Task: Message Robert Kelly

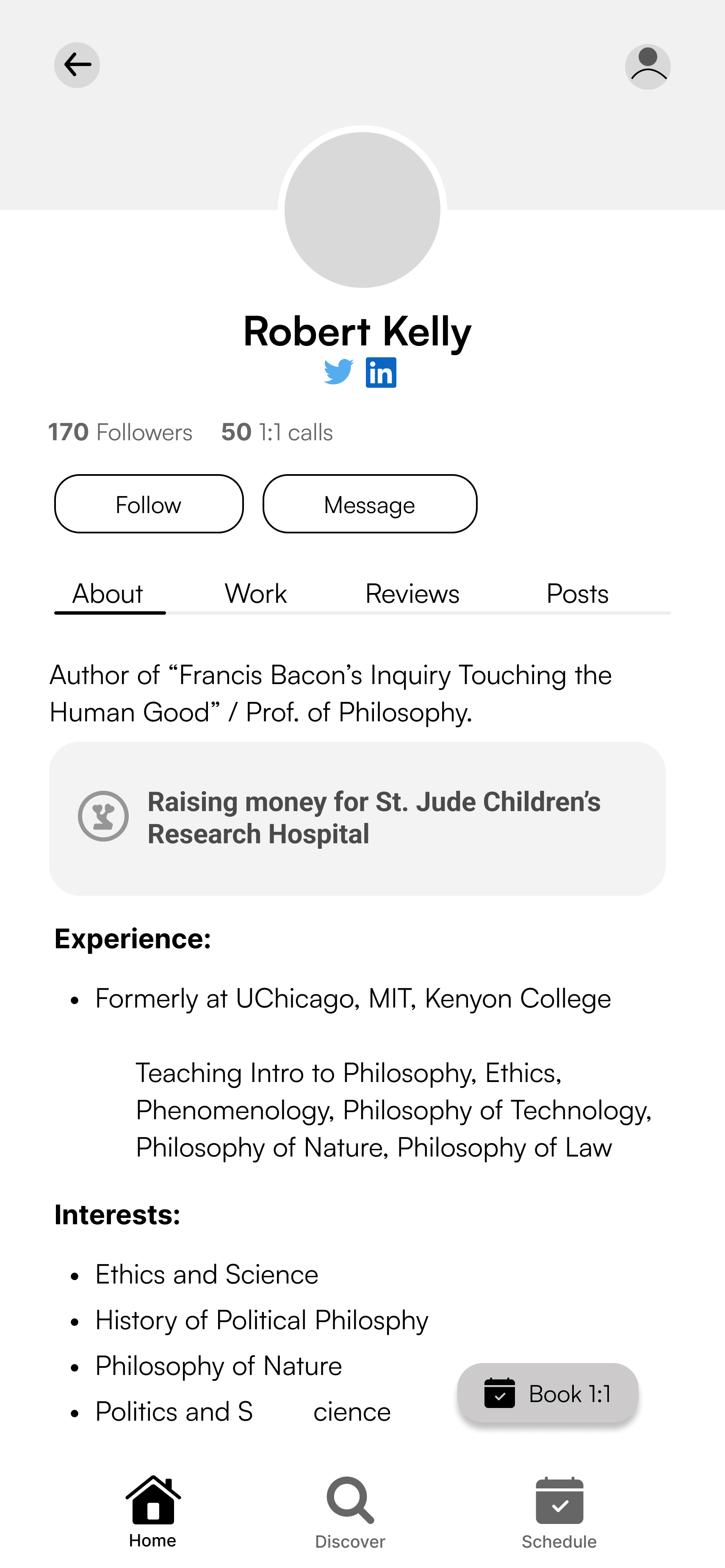Action: point(370,504)
